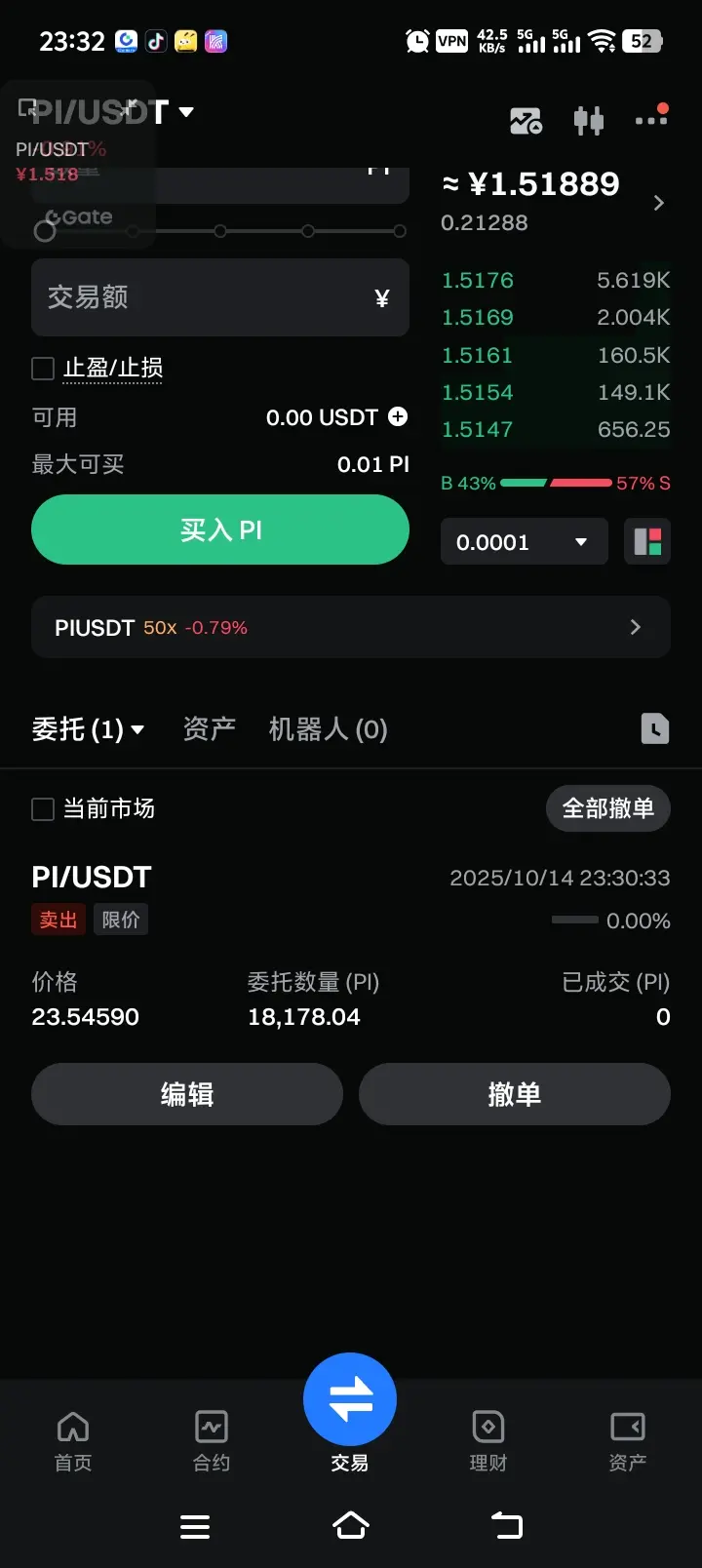Tap the 买入 PI button
Screen dimensions: 702x1568
click(220, 529)
